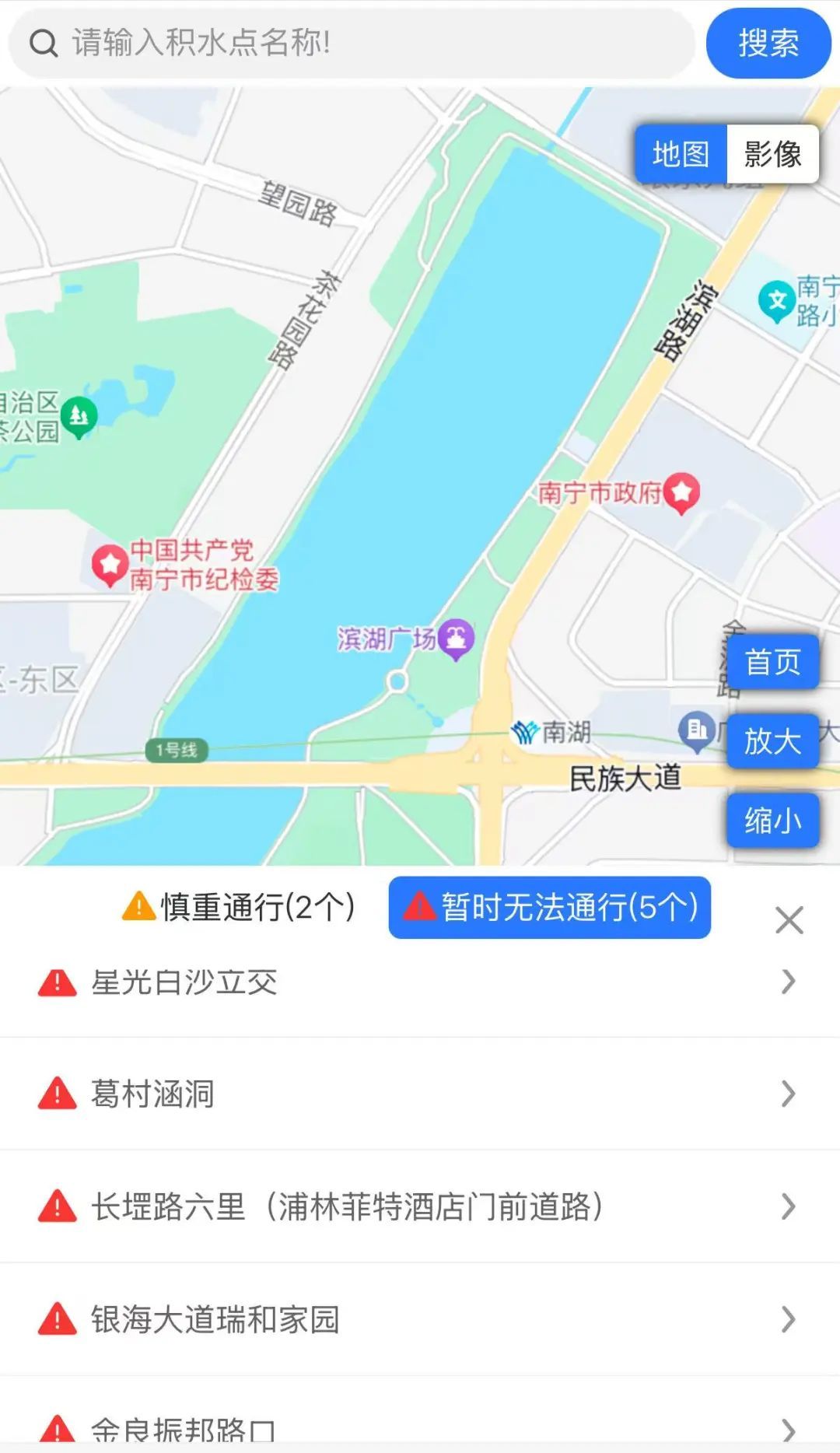840x1453 pixels.
Task: Zoom in using the 放大 control
Action: coord(772,742)
